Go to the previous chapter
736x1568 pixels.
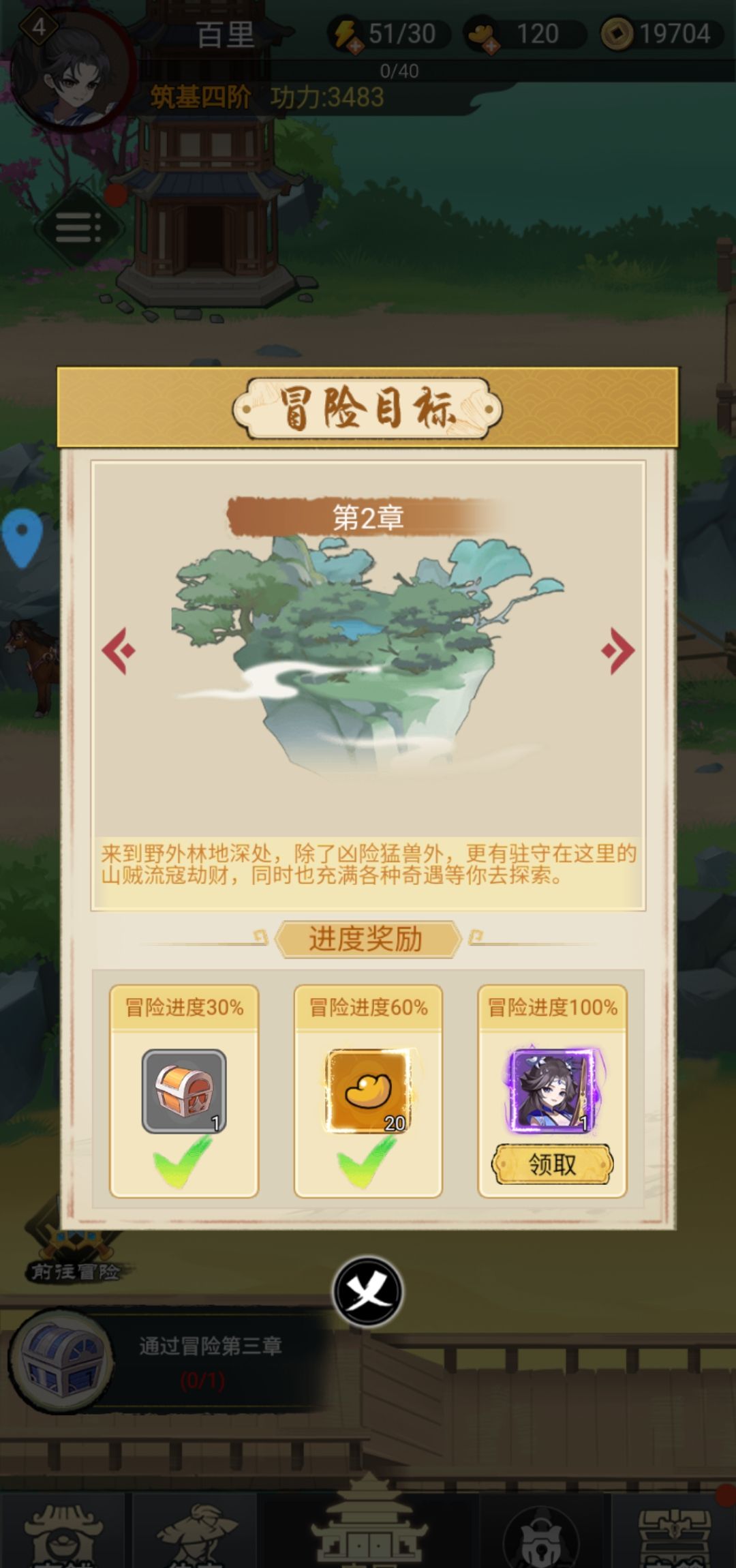click(x=119, y=650)
